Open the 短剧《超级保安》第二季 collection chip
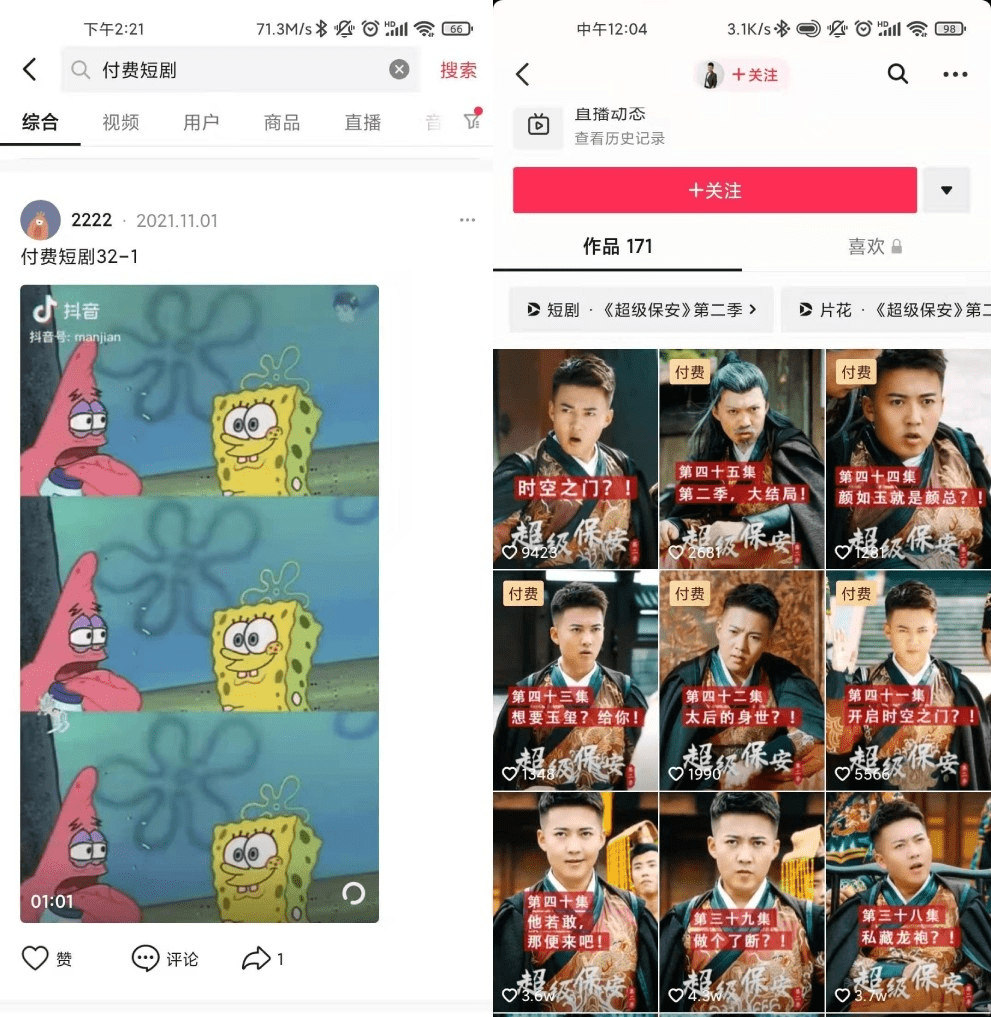Image resolution: width=991 pixels, height=1017 pixels. pos(641,310)
